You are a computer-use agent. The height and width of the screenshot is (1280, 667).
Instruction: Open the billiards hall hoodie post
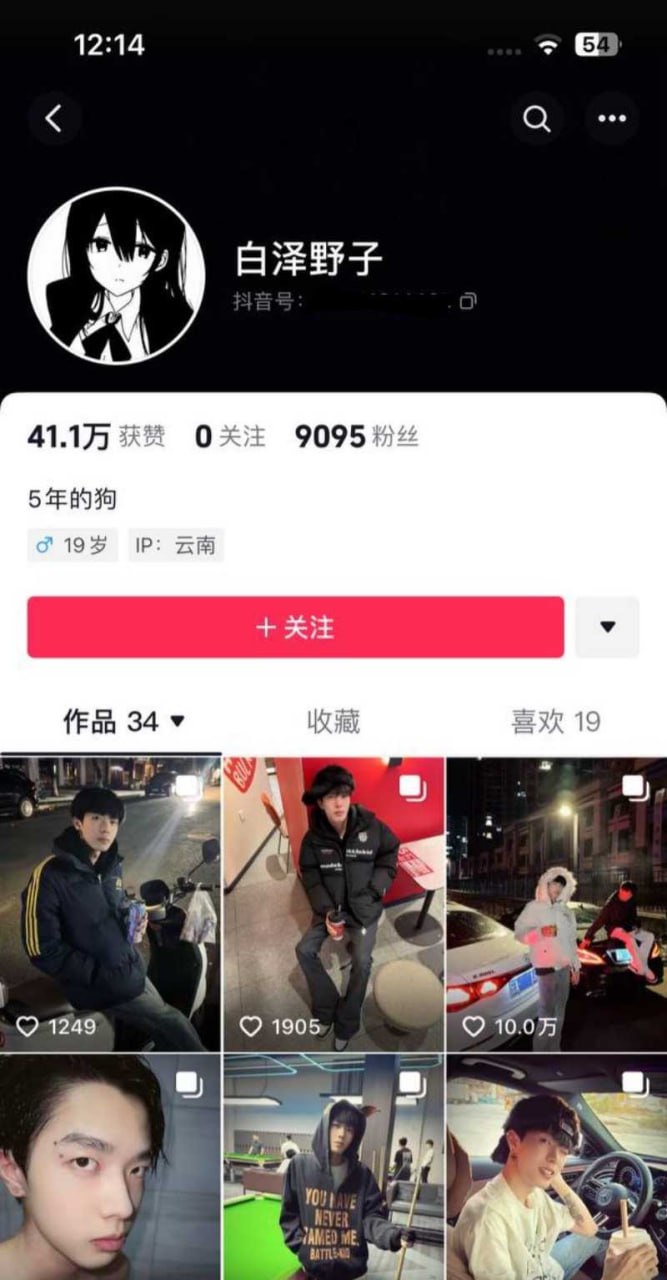(333, 1166)
